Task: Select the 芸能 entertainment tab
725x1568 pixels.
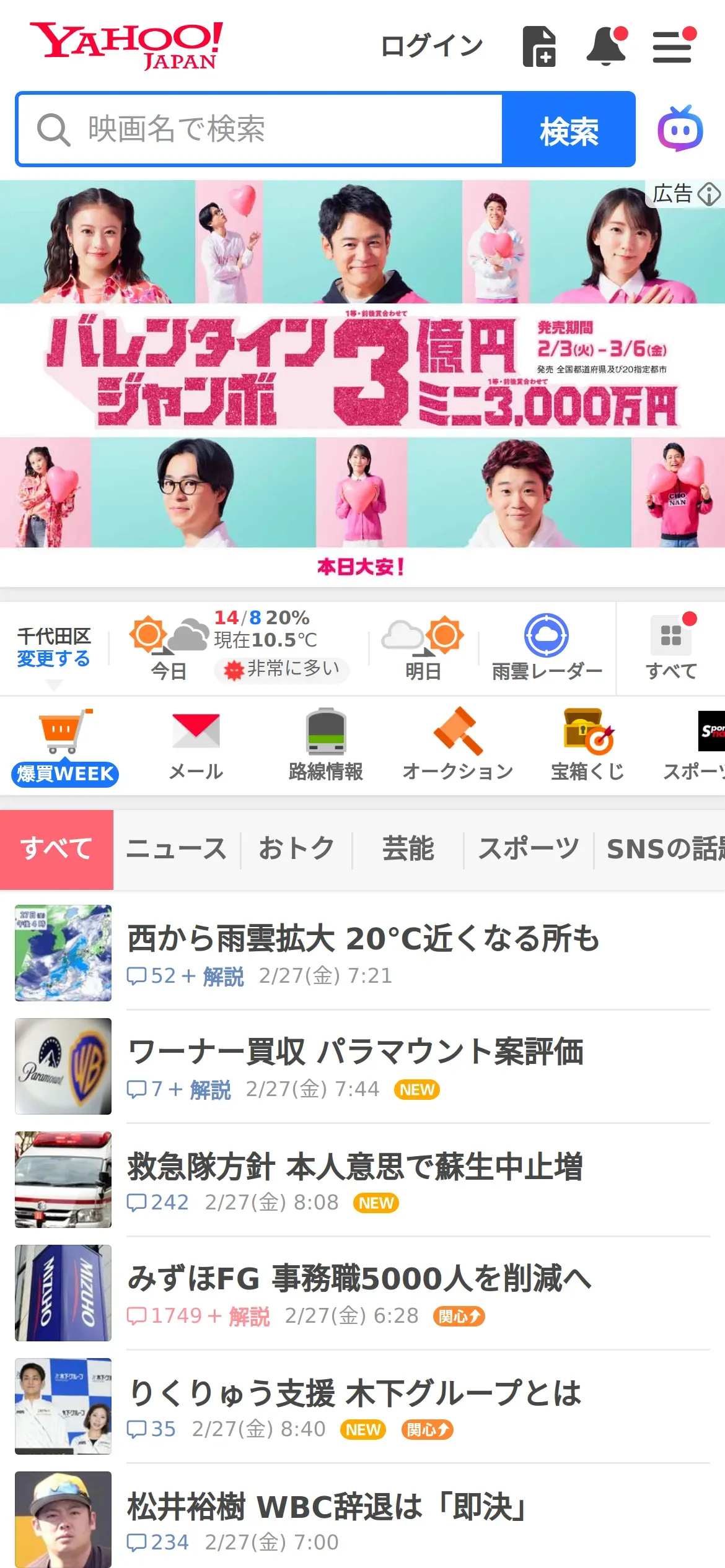Action: [x=408, y=849]
